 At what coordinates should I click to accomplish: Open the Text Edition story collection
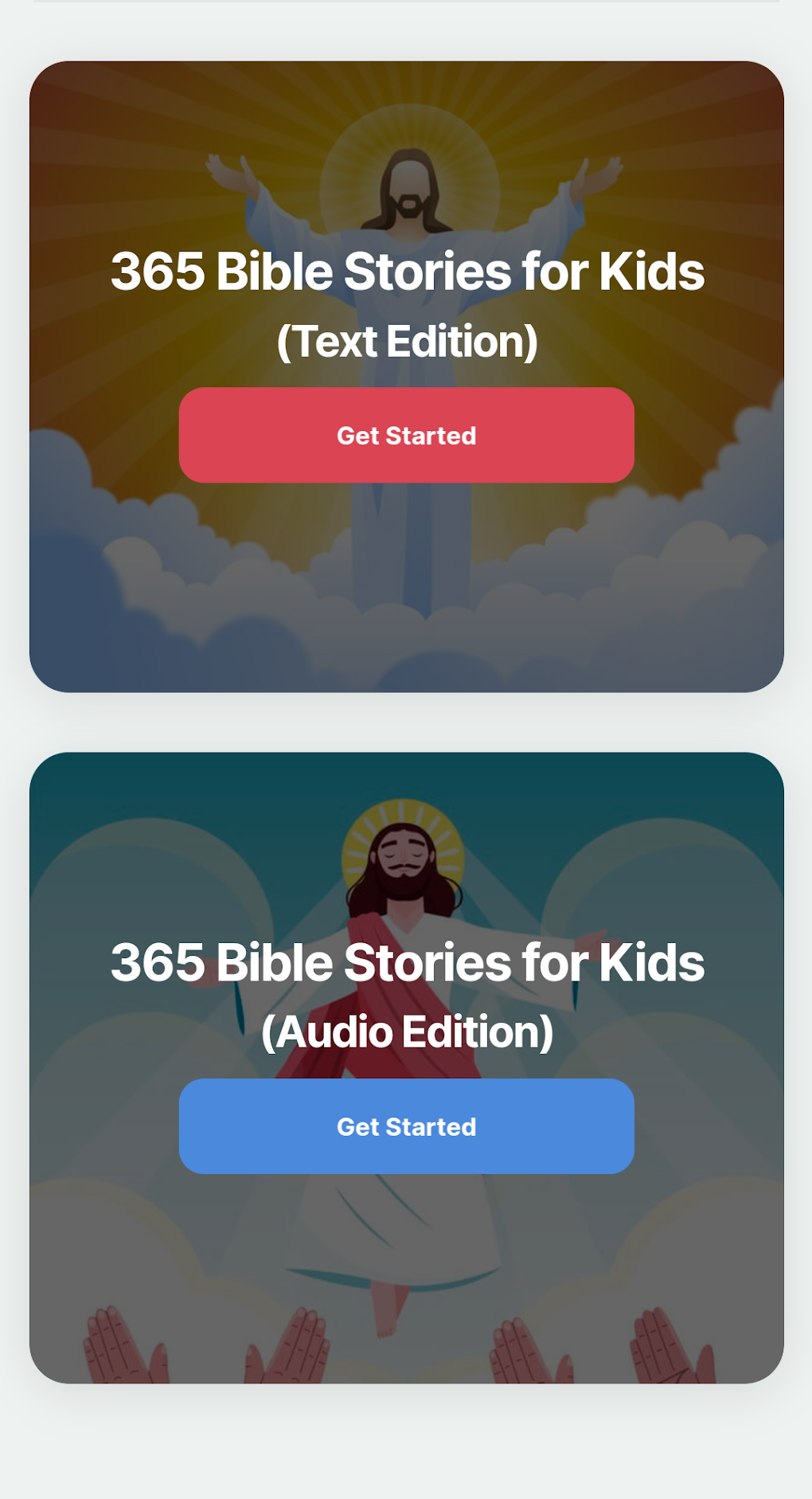click(405, 435)
